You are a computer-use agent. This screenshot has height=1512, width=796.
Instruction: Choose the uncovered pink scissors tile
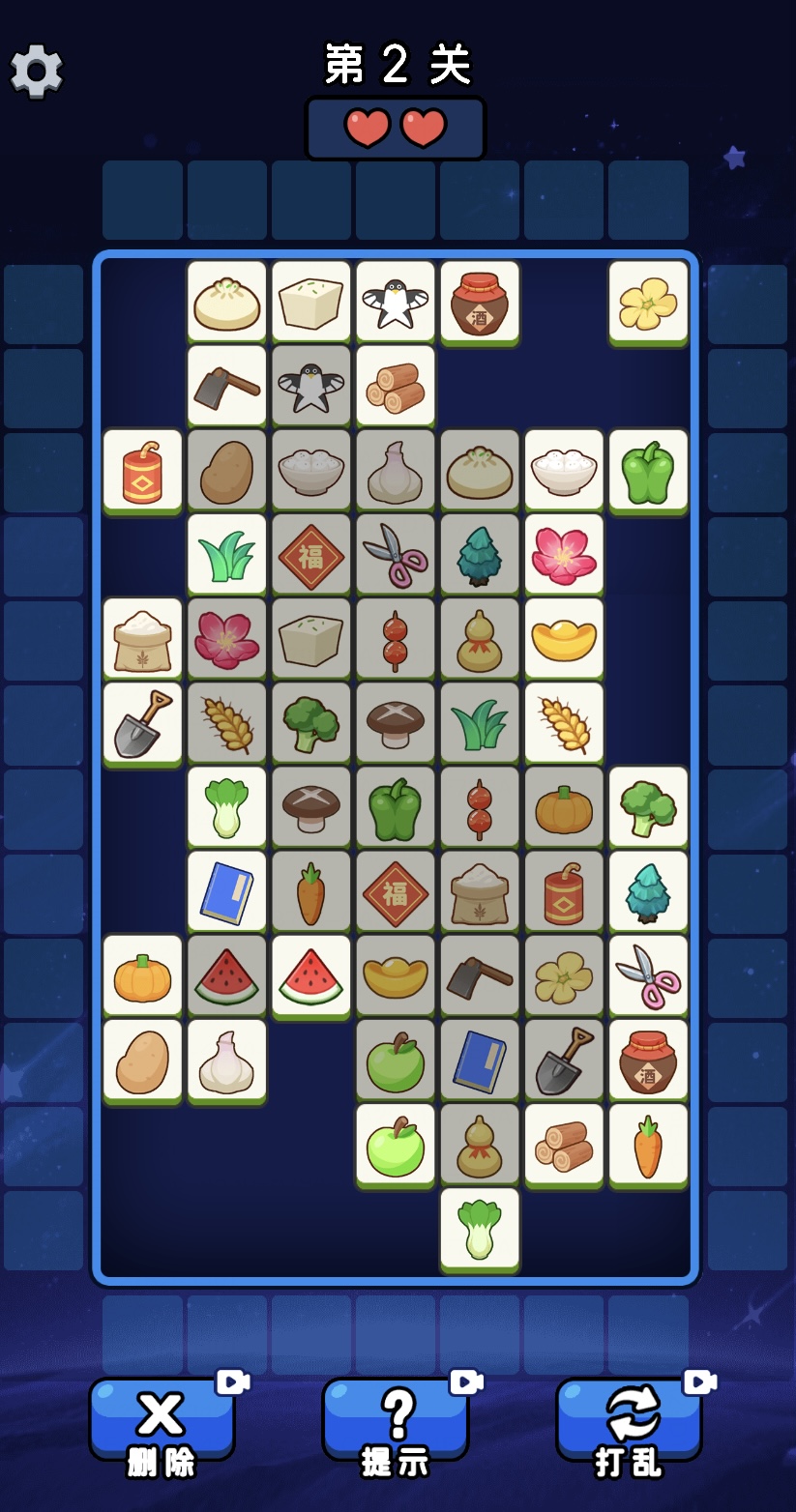pos(648,975)
